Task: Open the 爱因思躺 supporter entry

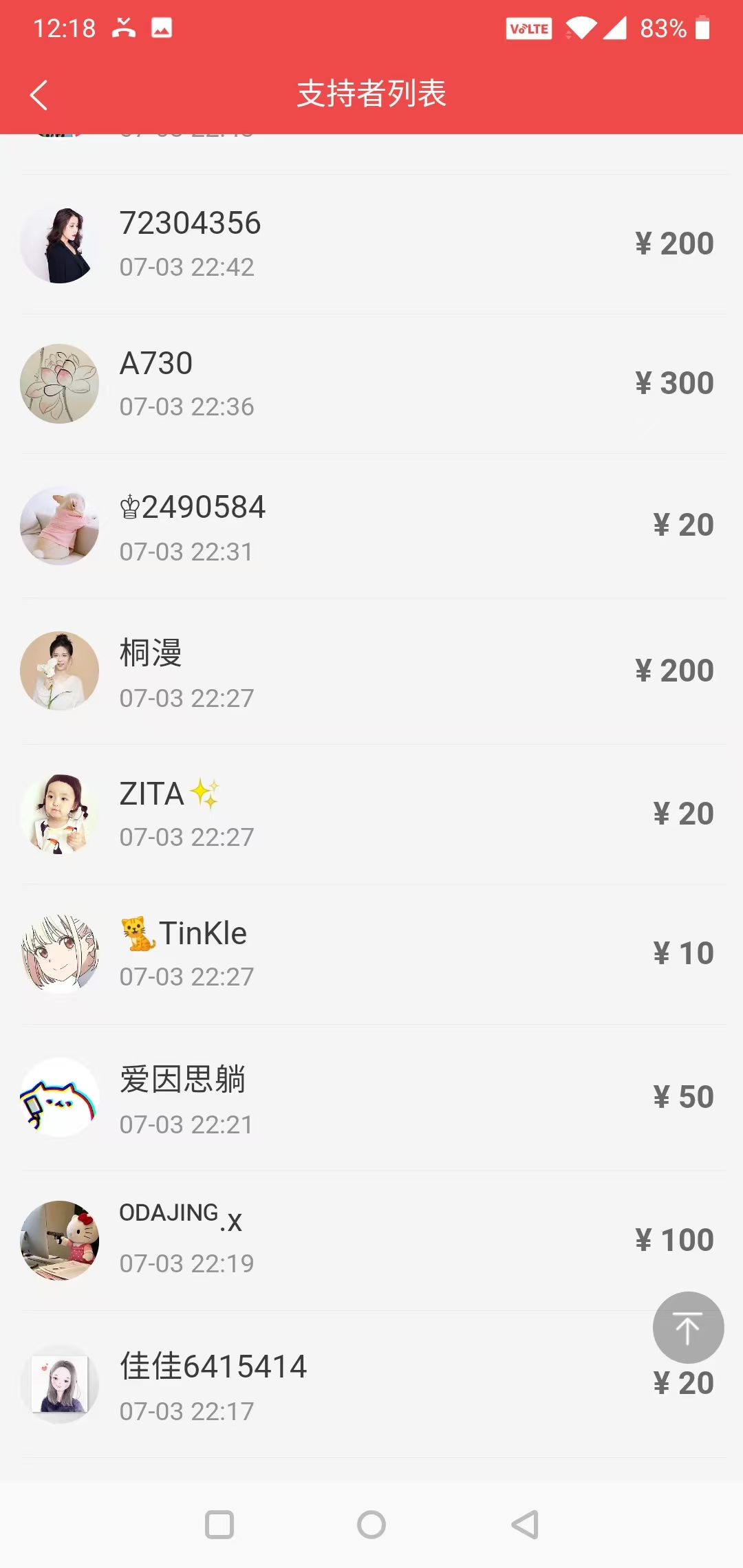Action: pyautogui.click(x=371, y=1098)
